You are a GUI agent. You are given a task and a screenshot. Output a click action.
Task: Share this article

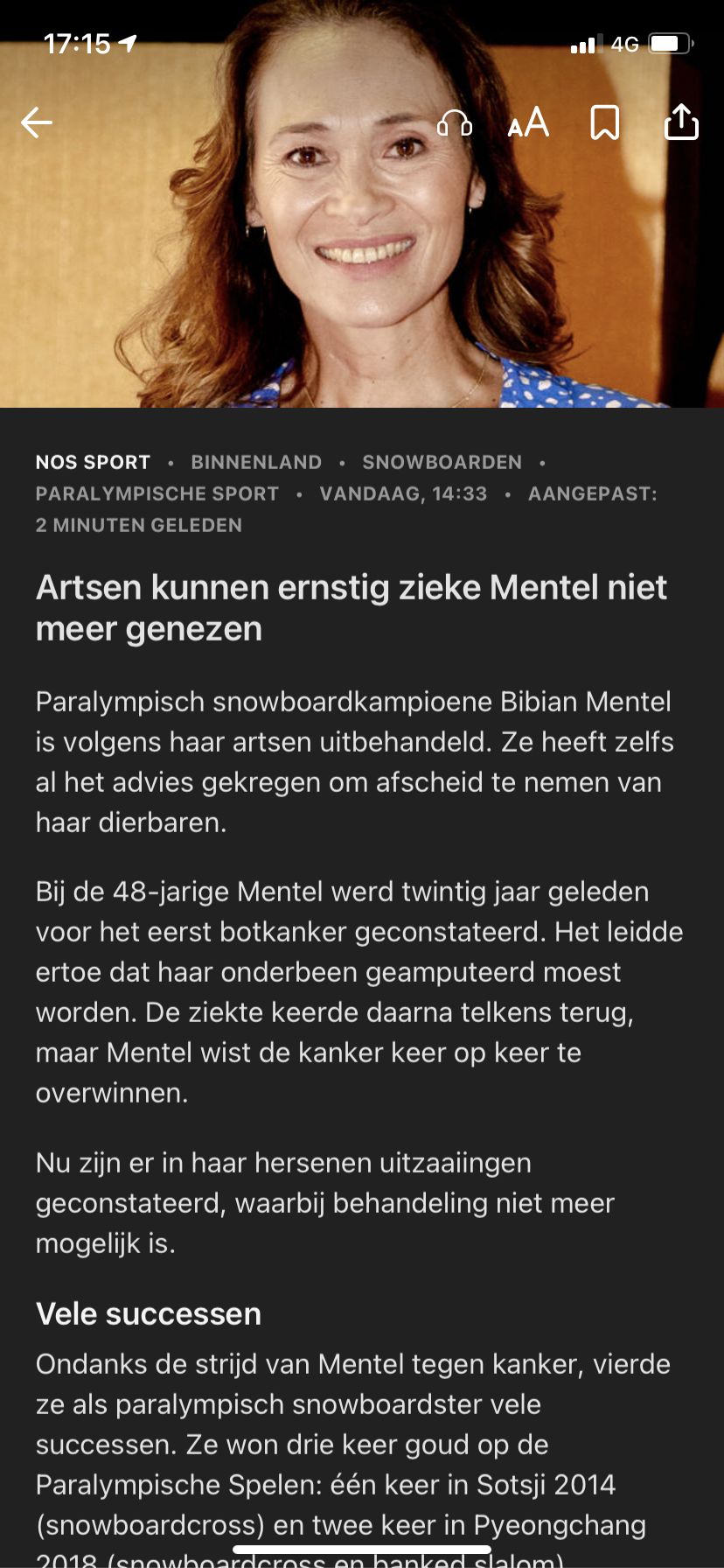[x=681, y=122]
